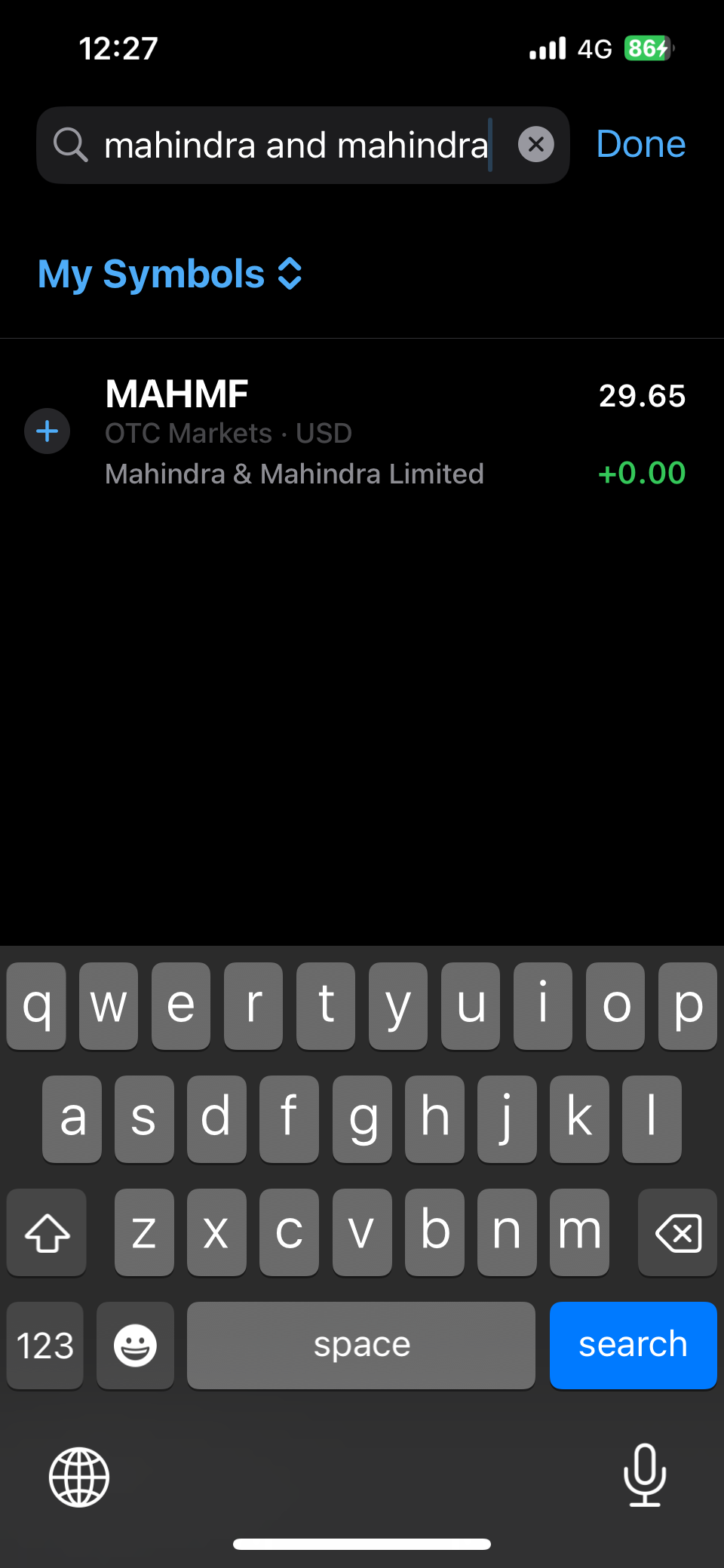Clear the search text field
Image resolution: width=724 pixels, height=1568 pixels.
tap(536, 144)
